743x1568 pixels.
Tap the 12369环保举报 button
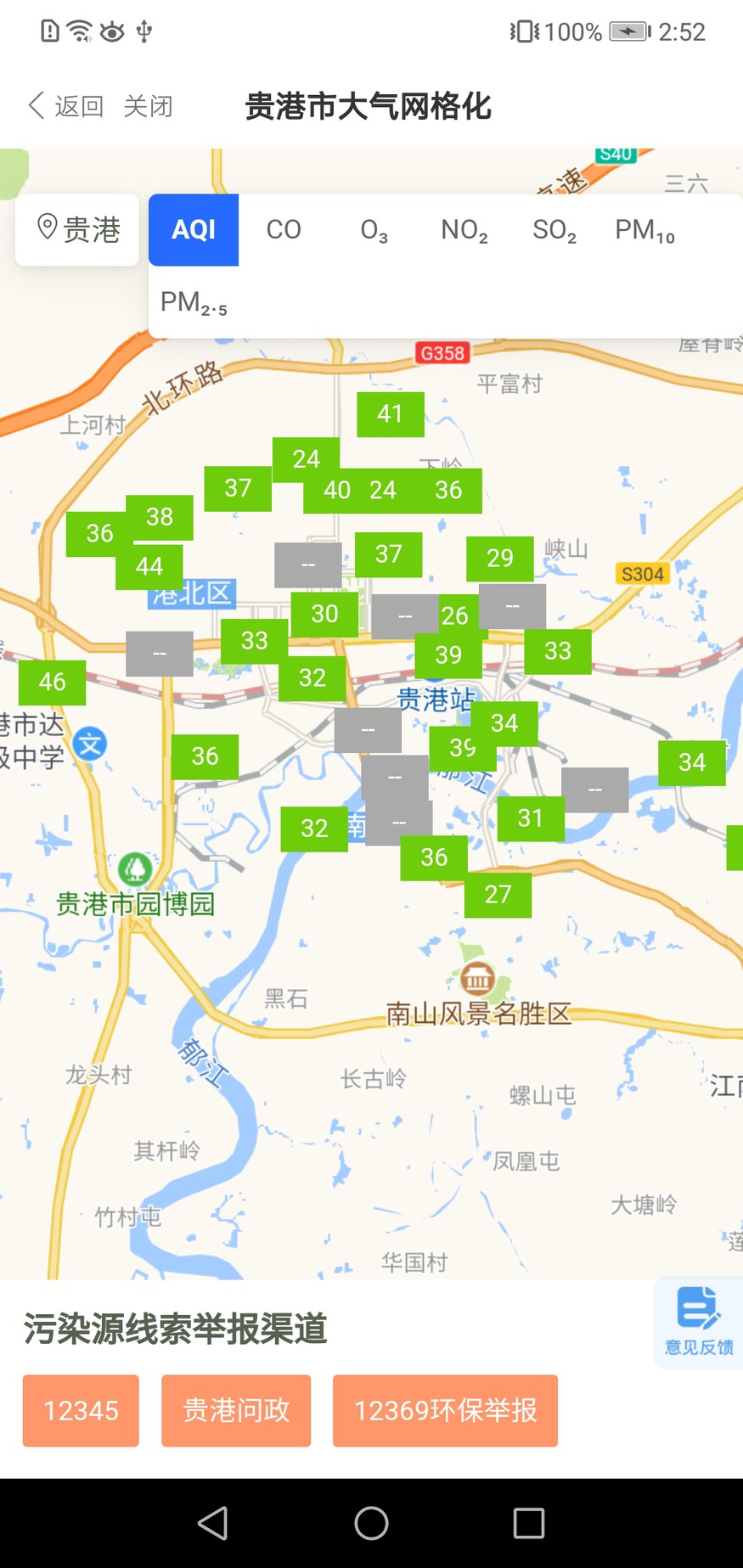[x=445, y=1410]
